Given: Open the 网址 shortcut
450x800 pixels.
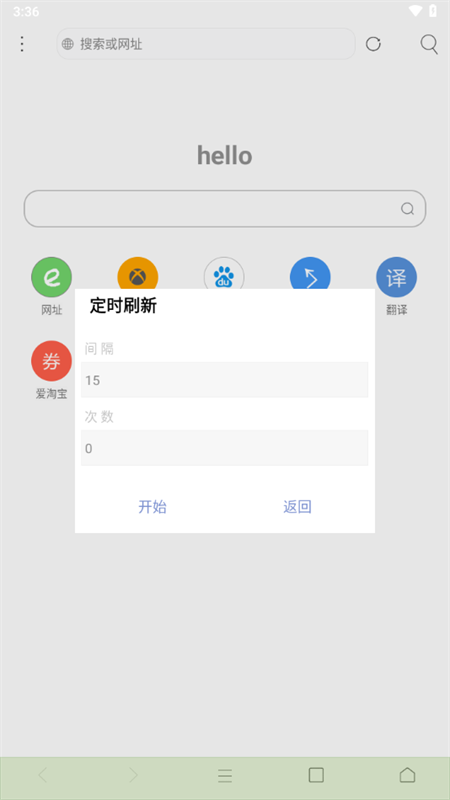Looking at the screenshot, I should [52, 286].
